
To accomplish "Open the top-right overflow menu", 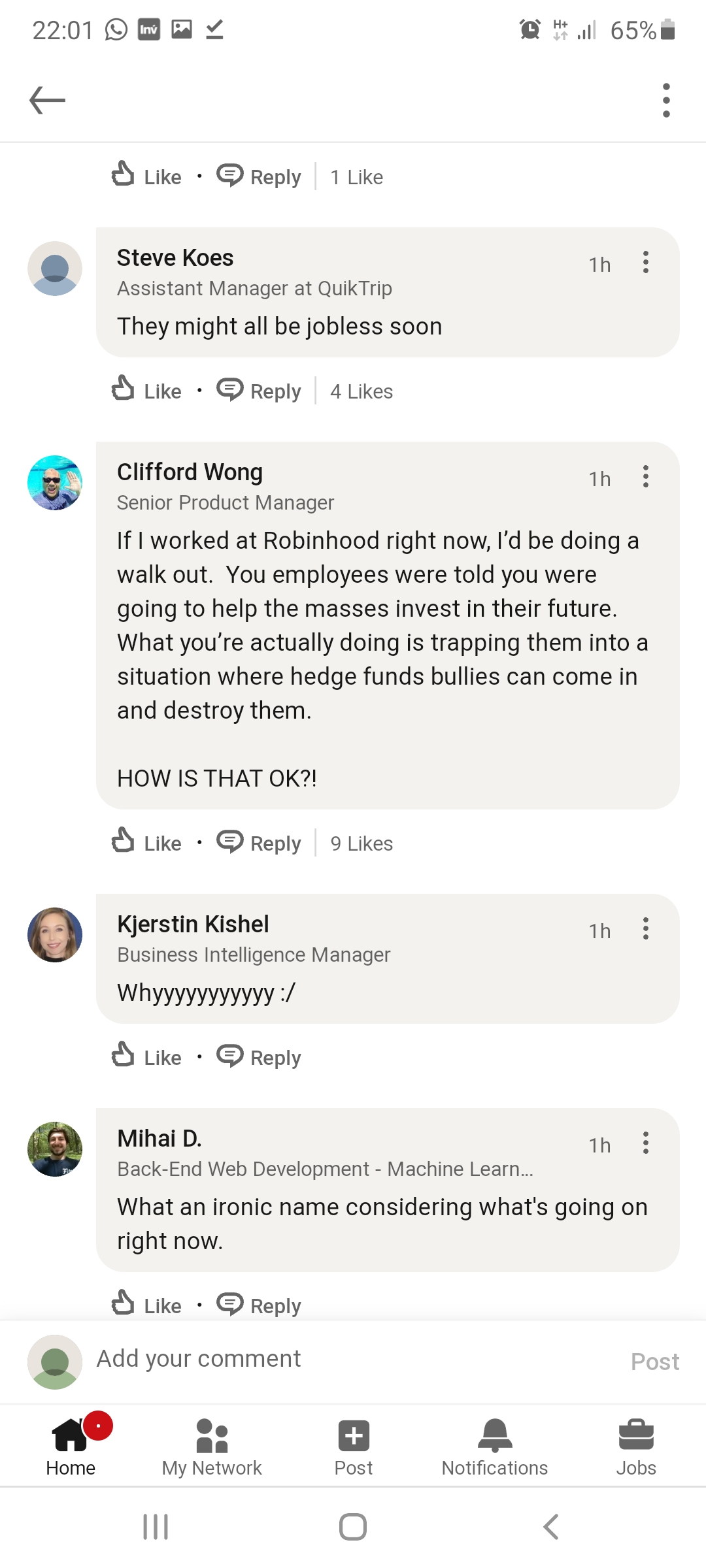I will pyautogui.click(x=665, y=100).
